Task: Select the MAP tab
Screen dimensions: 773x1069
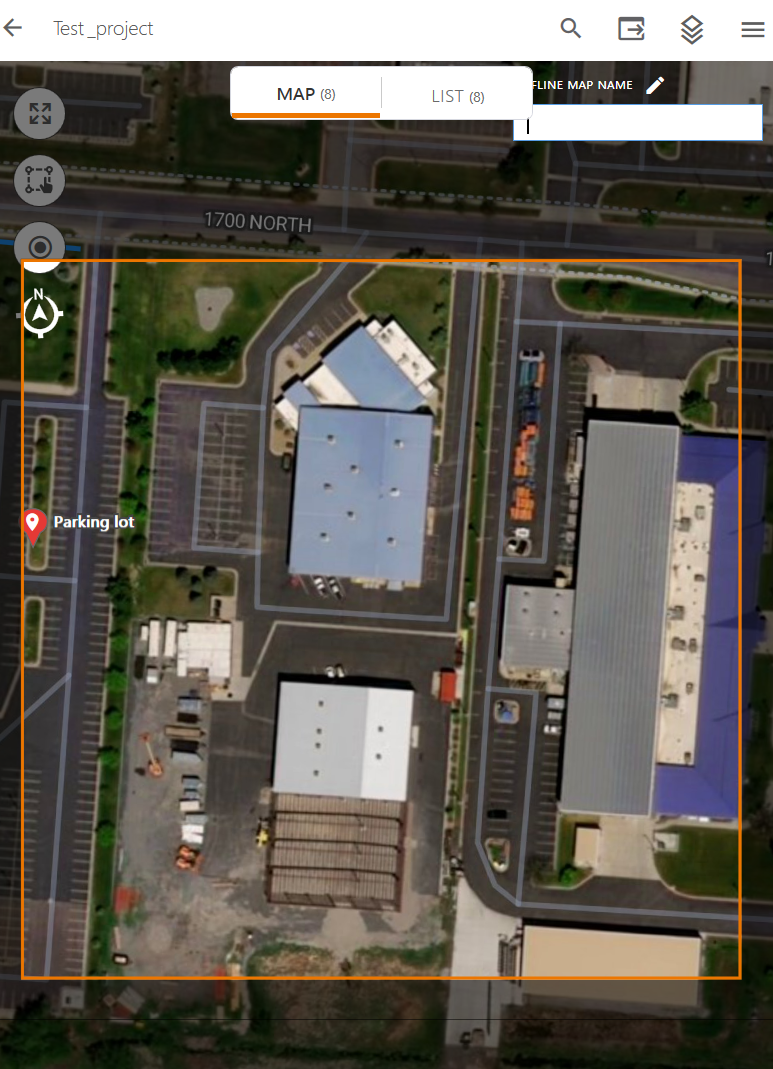Action: pyautogui.click(x=305, y=94)
